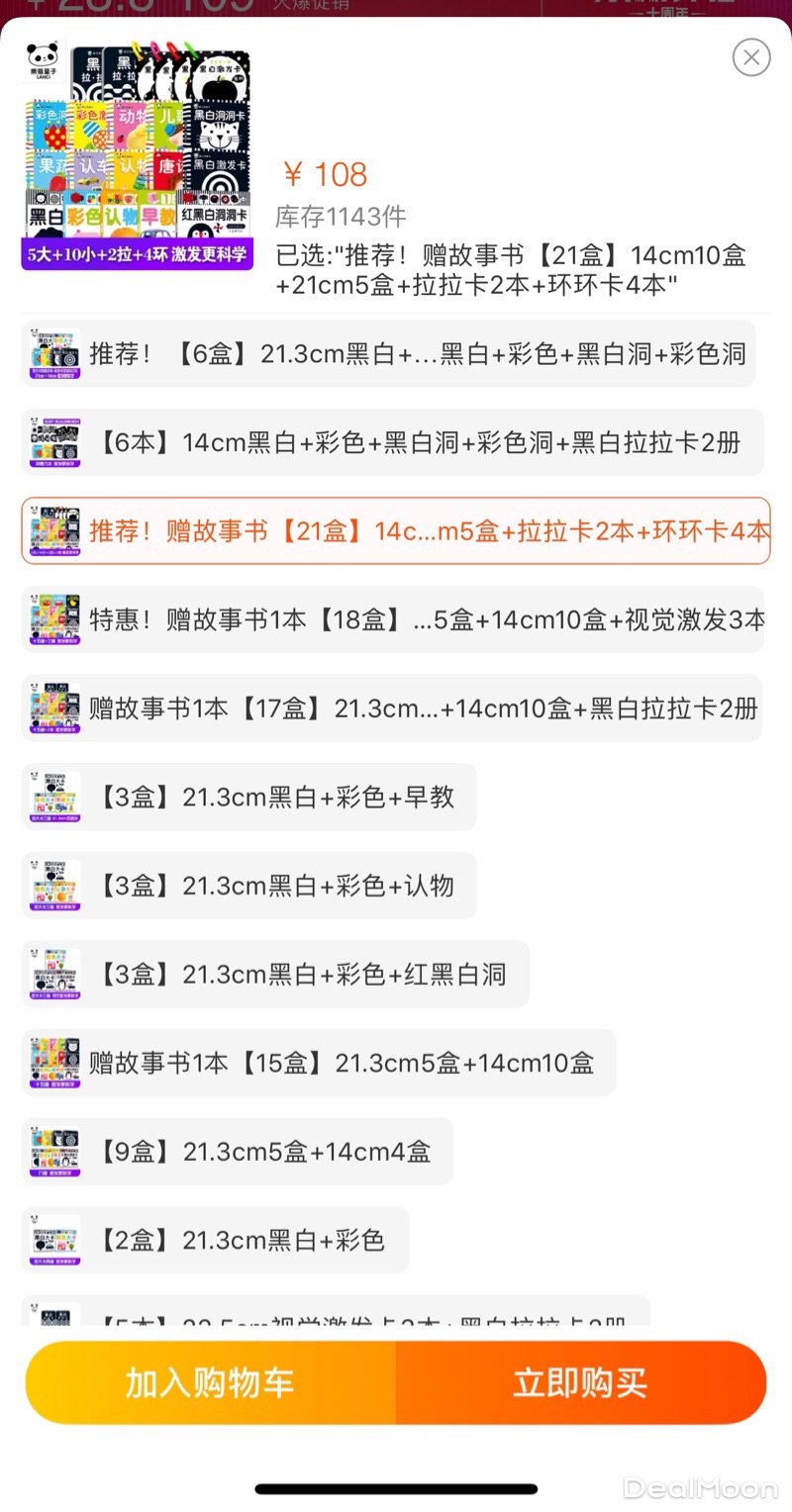Select 【9盒】21.3cm5盒+14cm4盒
The width and height of the screenshot is (792, 1512).
click(x=238, y=1151)
